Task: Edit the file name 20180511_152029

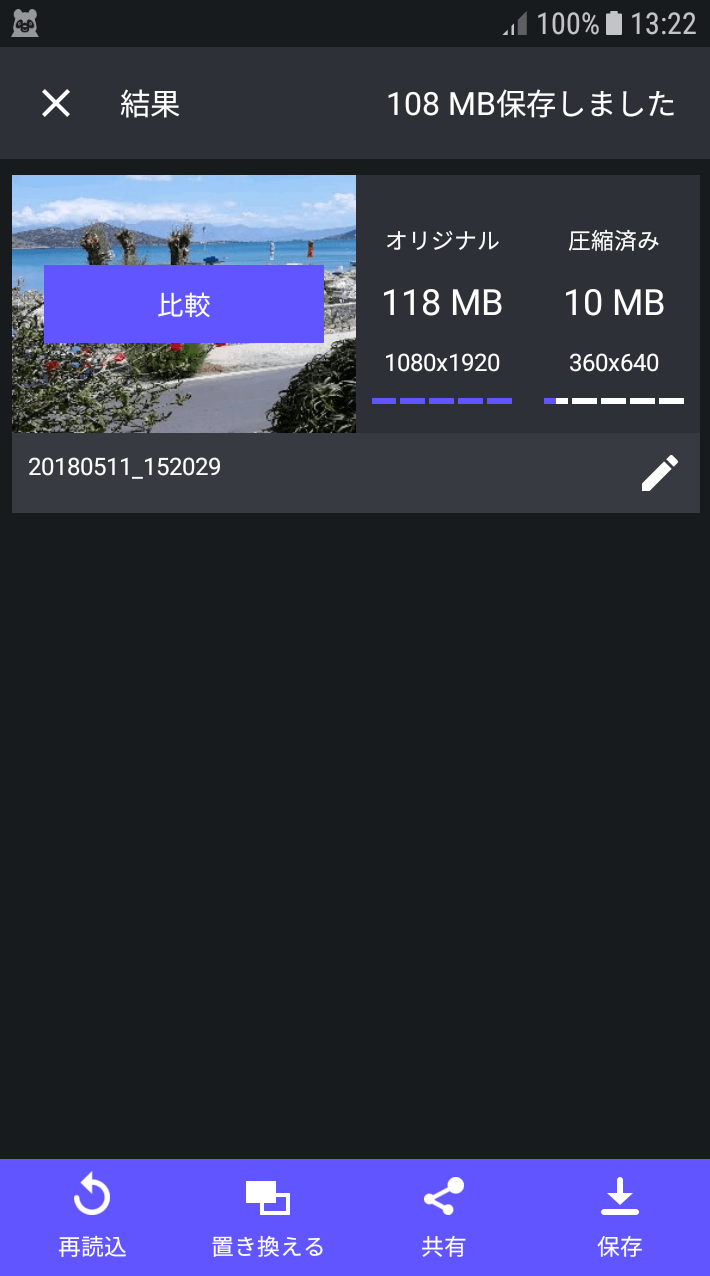Action: (659, 473)
